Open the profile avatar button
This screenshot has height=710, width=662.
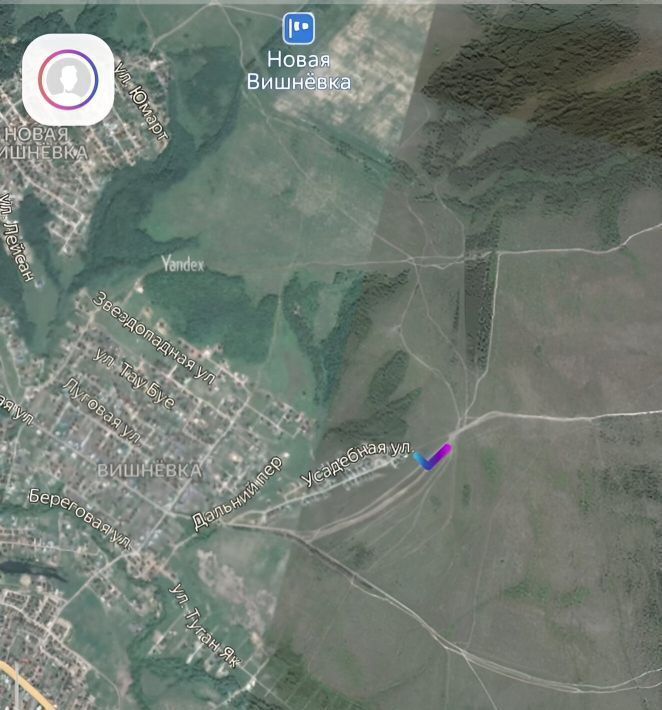coord(67,79)
